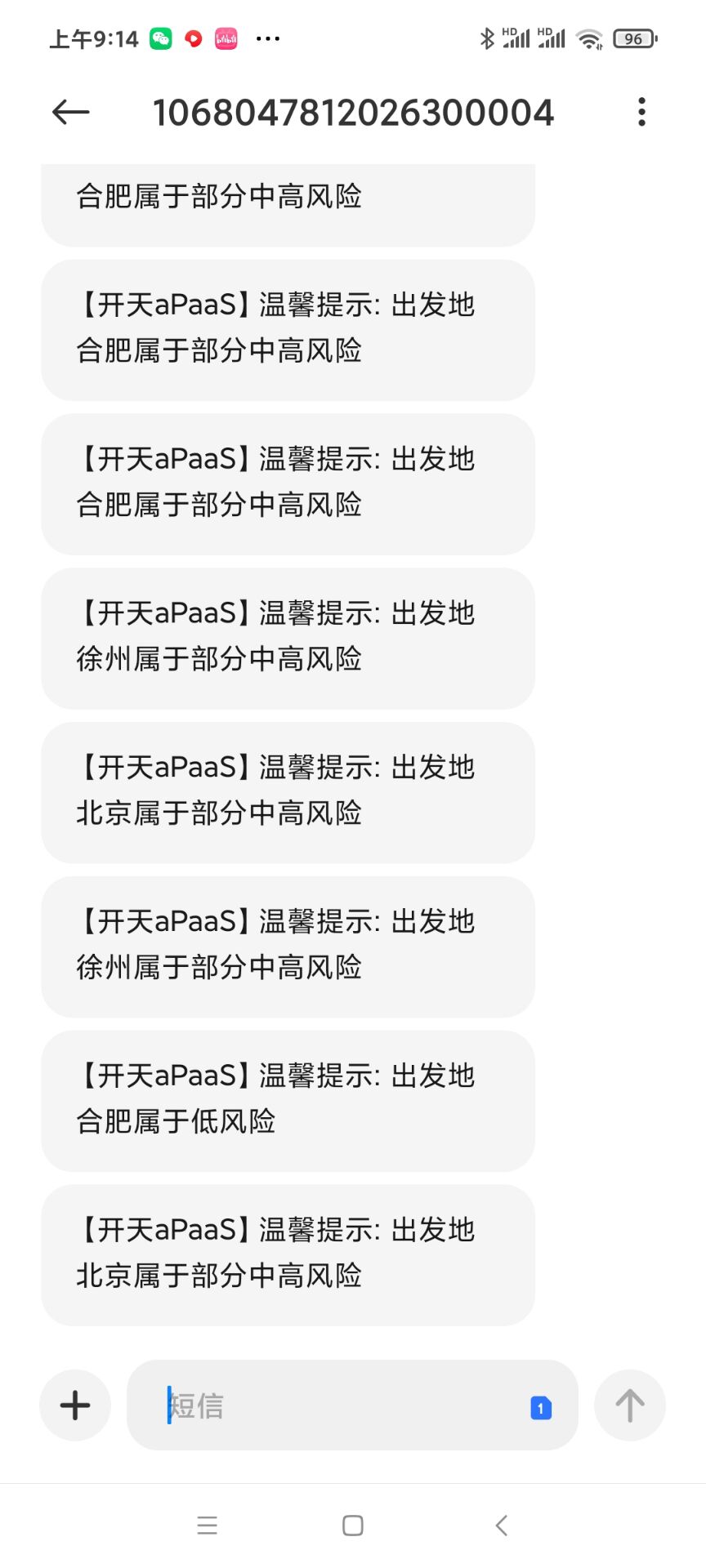
Task: Open recent apps from navigation bar
Action: 208,1525
